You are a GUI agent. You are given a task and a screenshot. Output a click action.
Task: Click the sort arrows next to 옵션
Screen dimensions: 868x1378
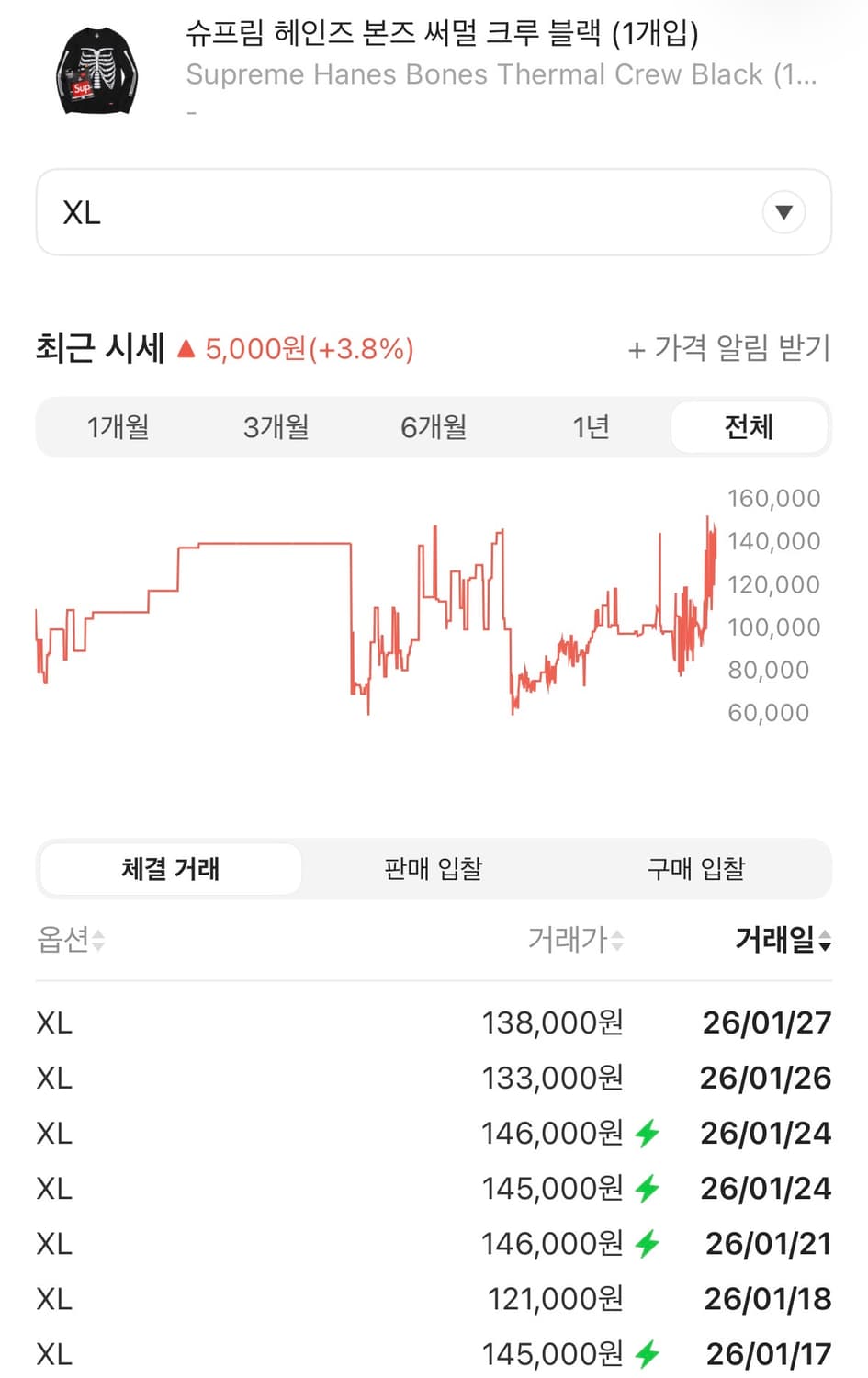(x=98, y=940)
